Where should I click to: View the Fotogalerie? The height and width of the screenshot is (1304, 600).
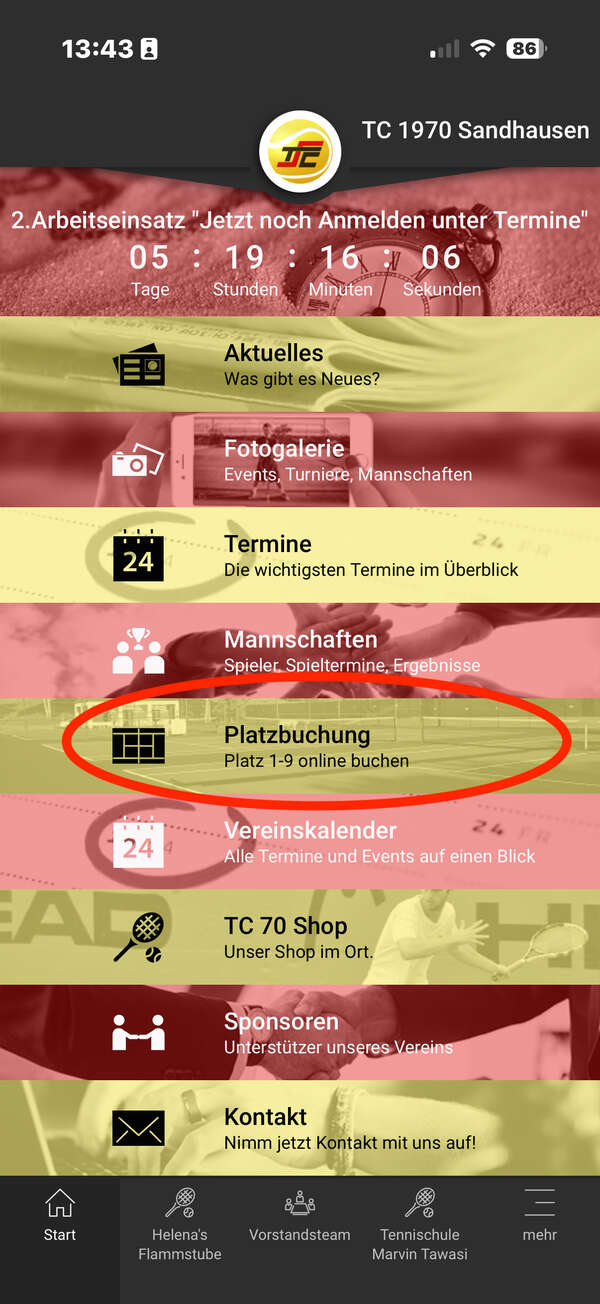pyautogui.click(x=300, y=460)
